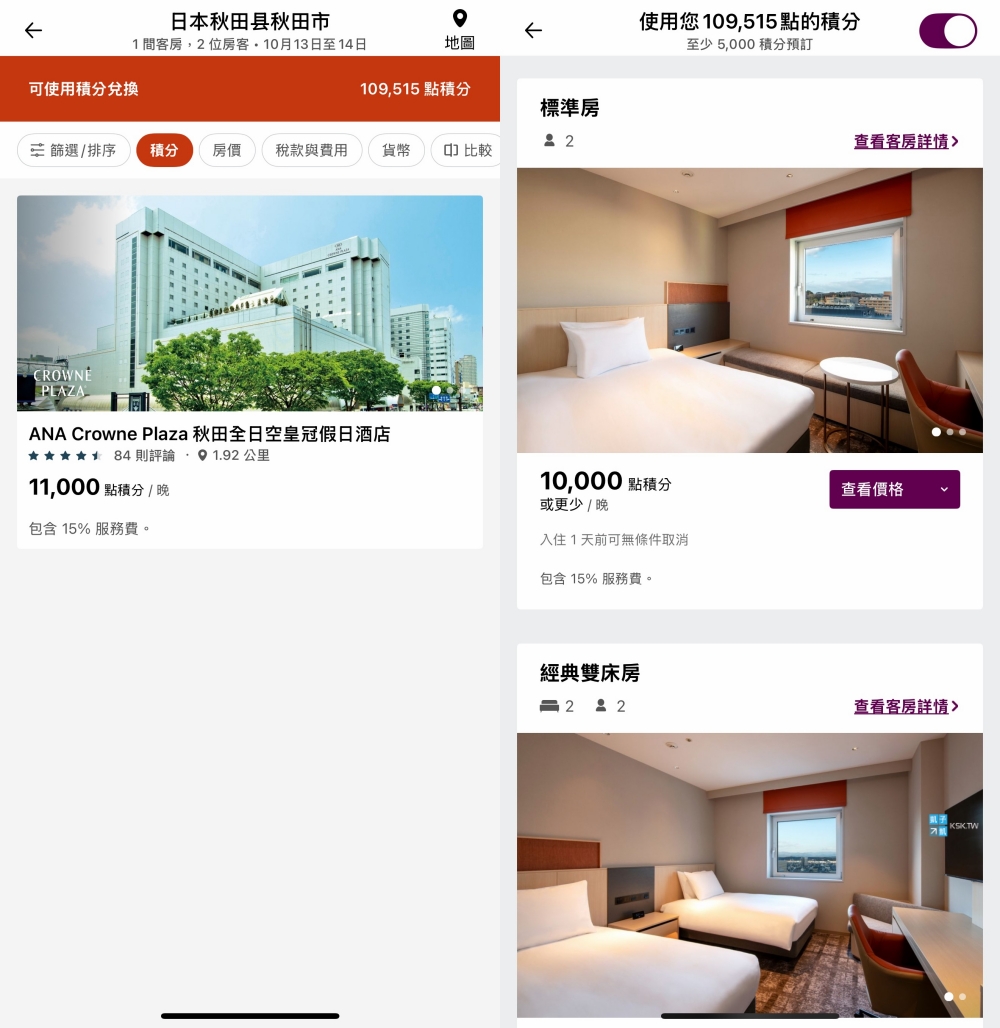Select the 房價 chip
Viewport: 1000px width, 1028px height.
click(x=227, y=150)
